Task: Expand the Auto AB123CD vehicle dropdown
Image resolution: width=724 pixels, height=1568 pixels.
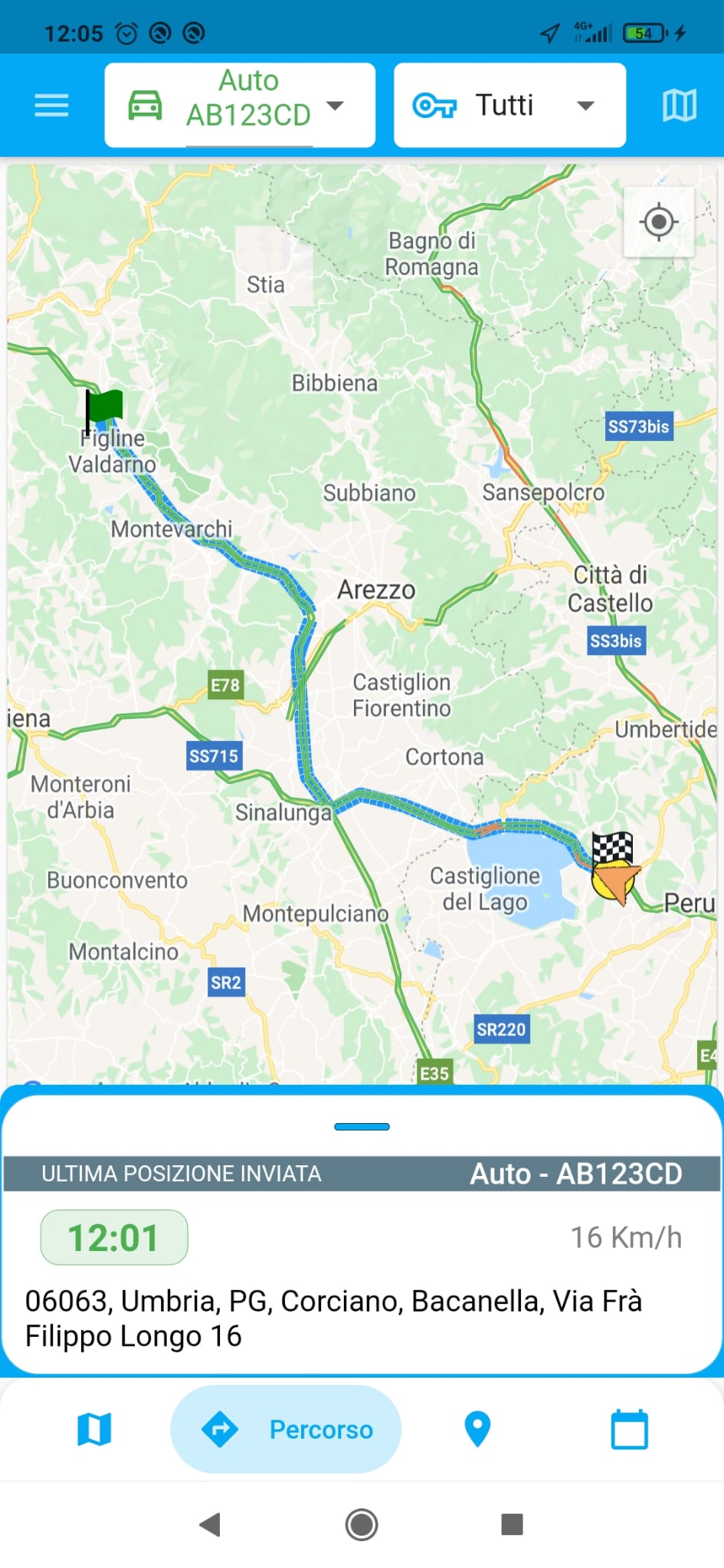Action: [x=240, y=105]
